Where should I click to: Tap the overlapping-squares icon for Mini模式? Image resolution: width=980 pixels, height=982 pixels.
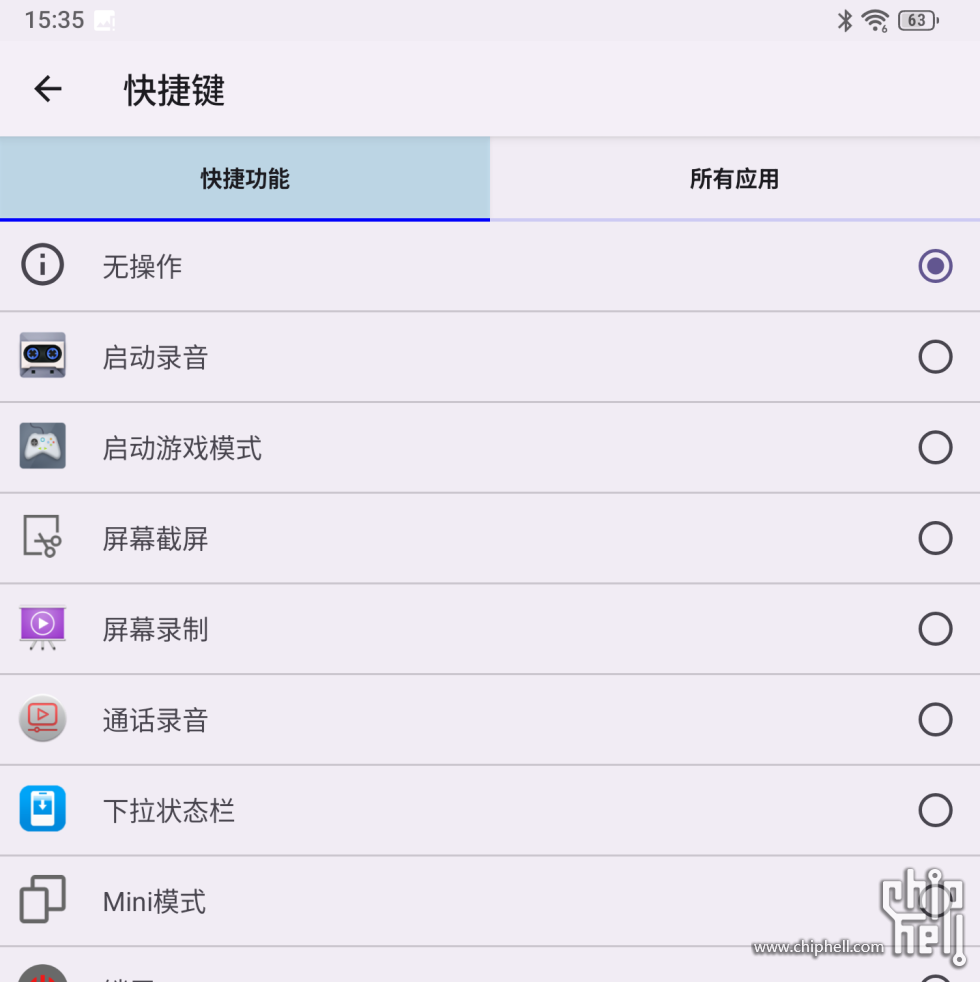pos(42,900)
